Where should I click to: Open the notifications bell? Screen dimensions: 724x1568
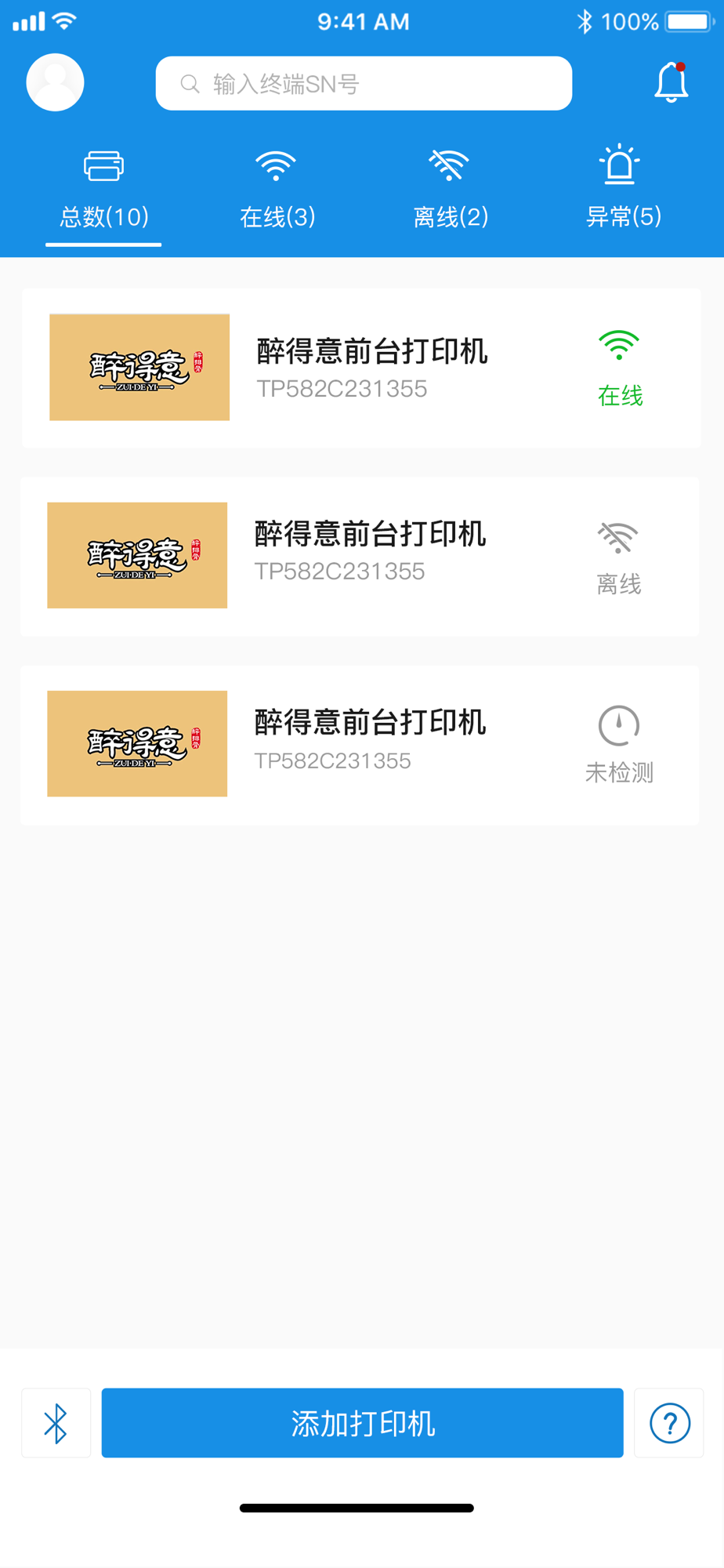[x=672, y=82]
